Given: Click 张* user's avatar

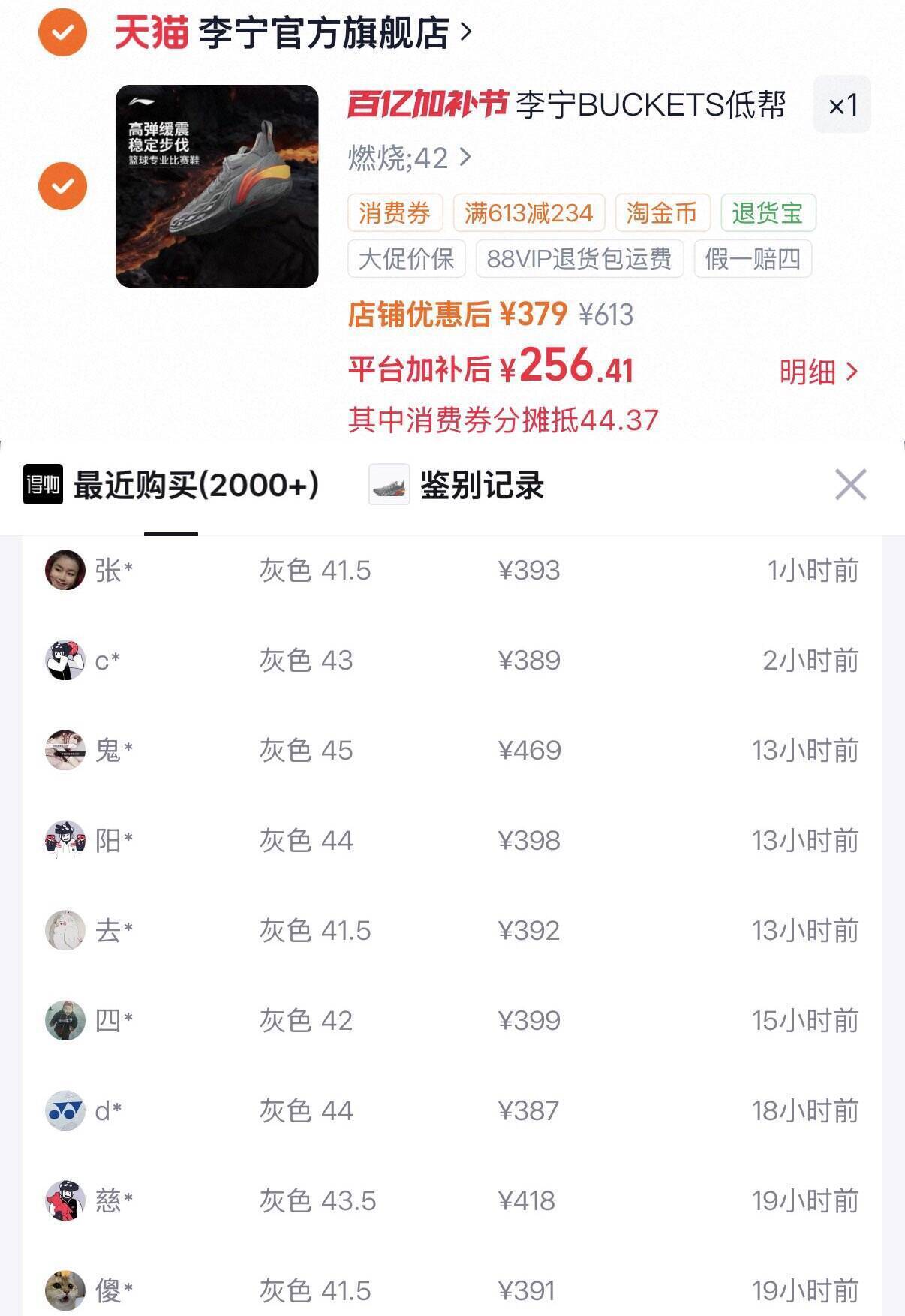Looking at the screenshot, I should [x=65, y=571].
